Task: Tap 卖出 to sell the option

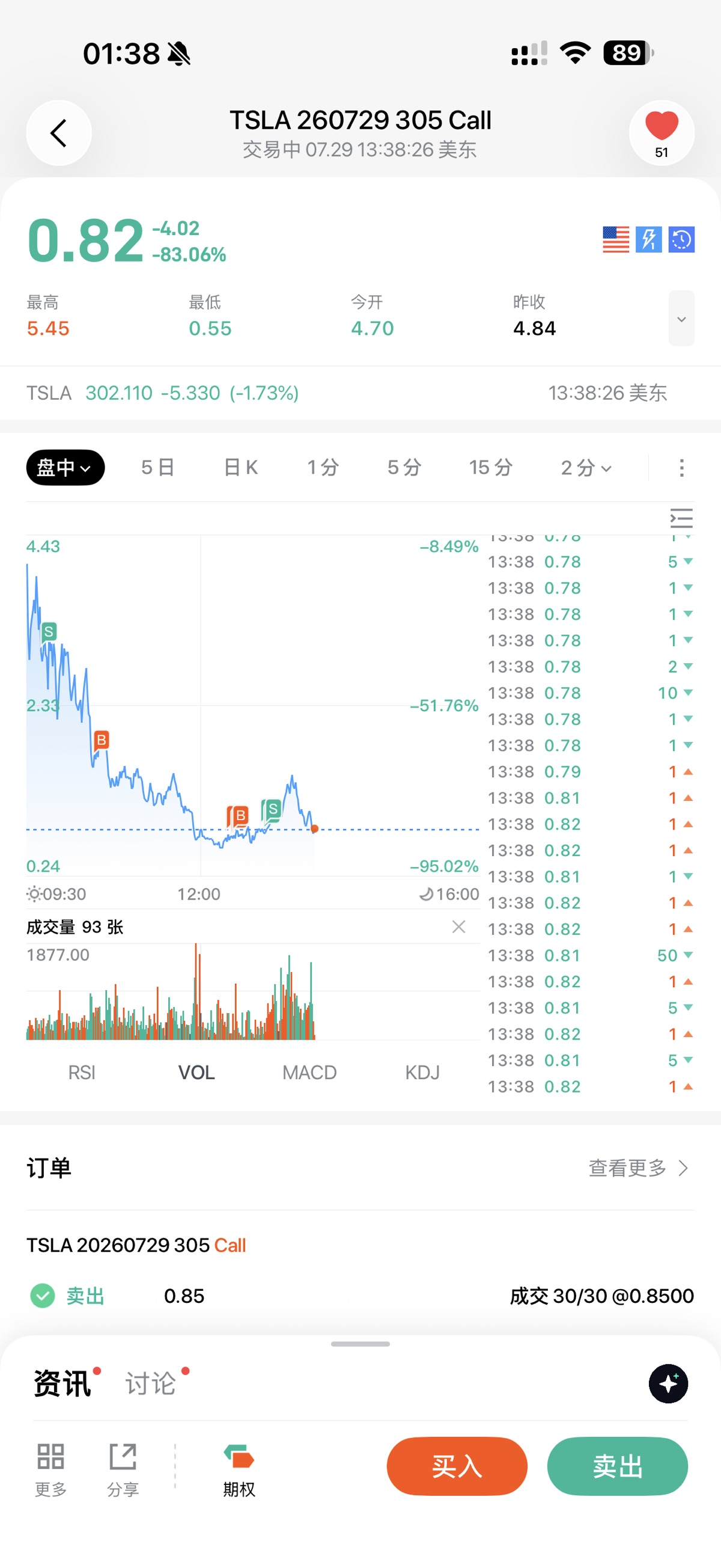Action: (x=618, y=1466)
